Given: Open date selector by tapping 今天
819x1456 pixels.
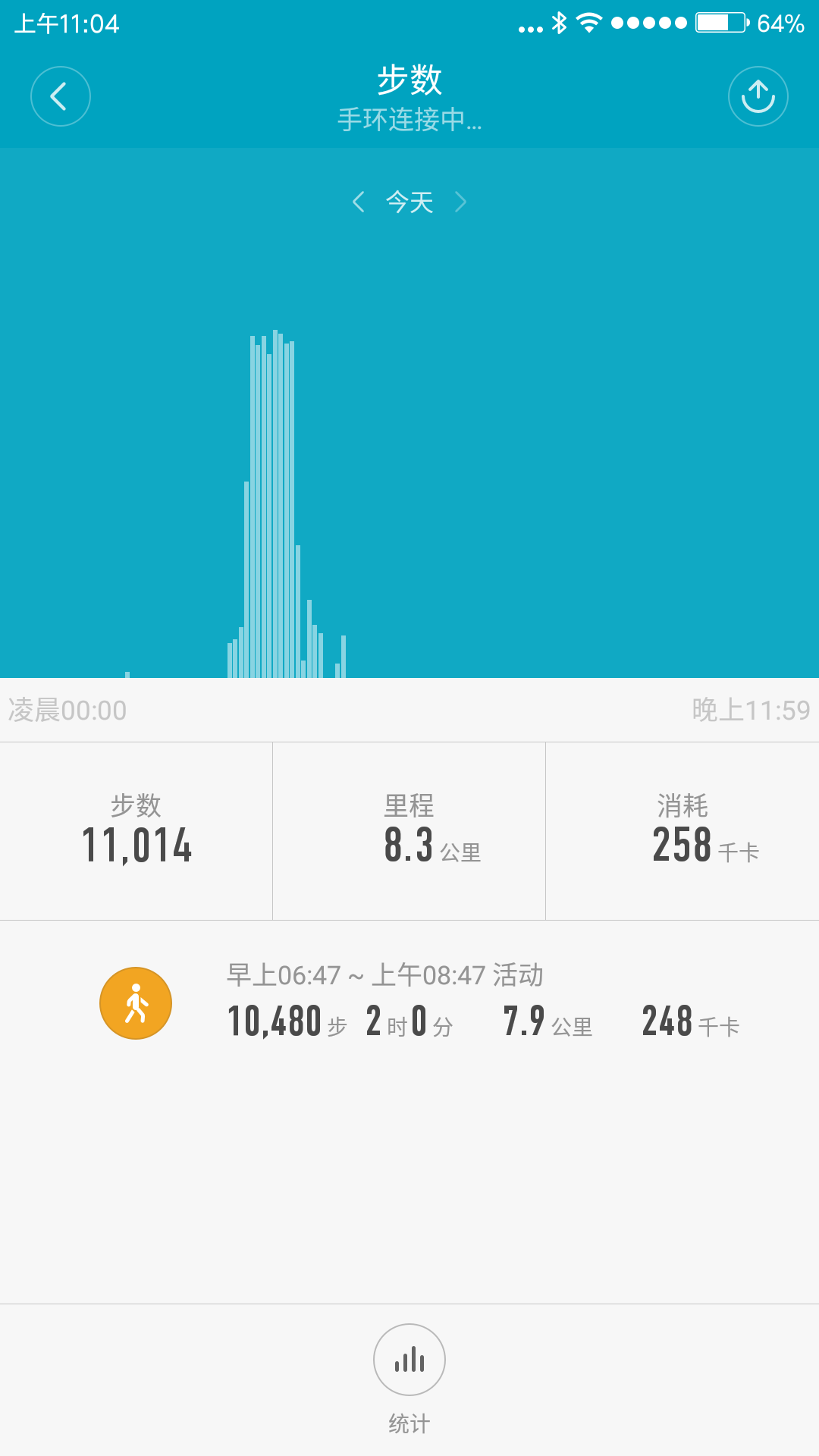Looking at the screenshot, I should [x=409, y=202].
